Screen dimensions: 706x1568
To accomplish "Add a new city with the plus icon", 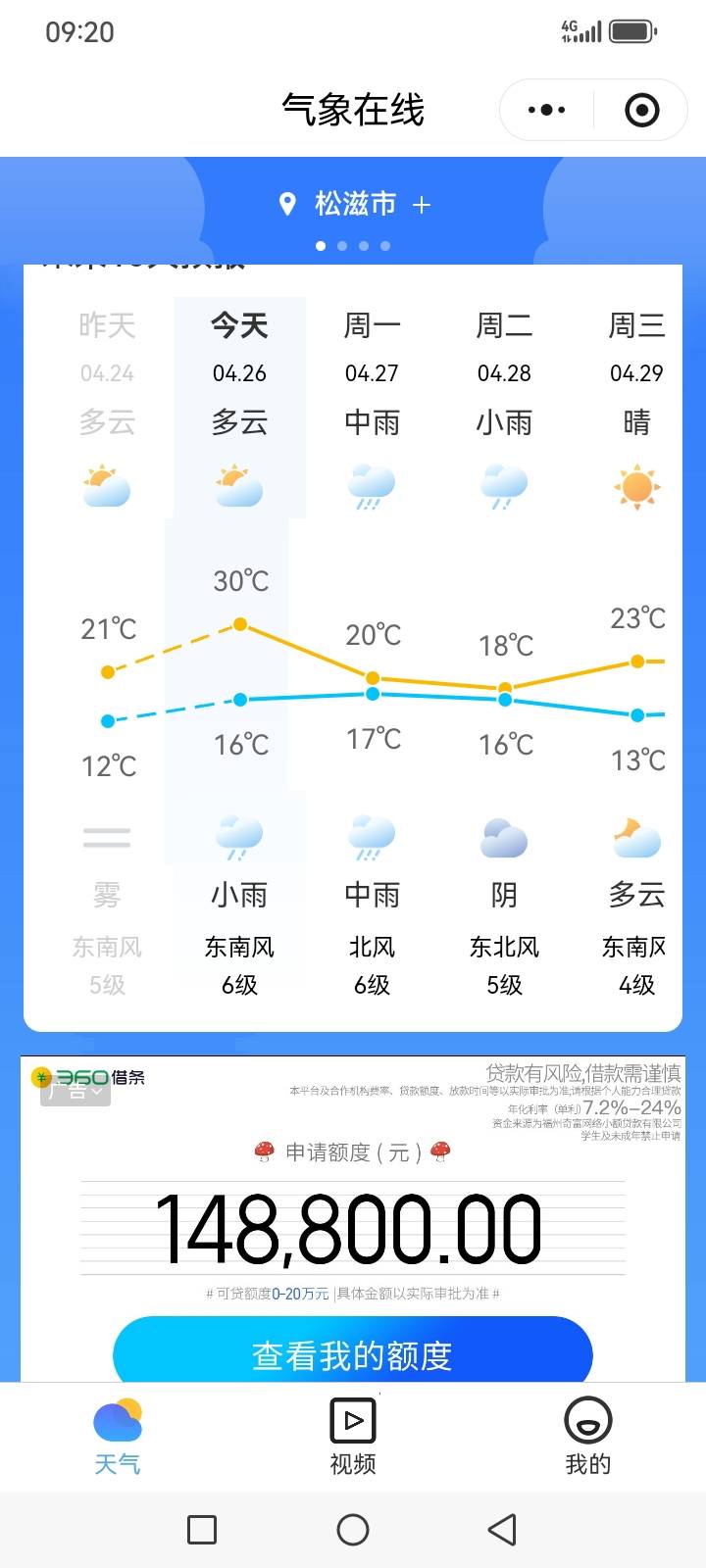I will pos(422,205).
